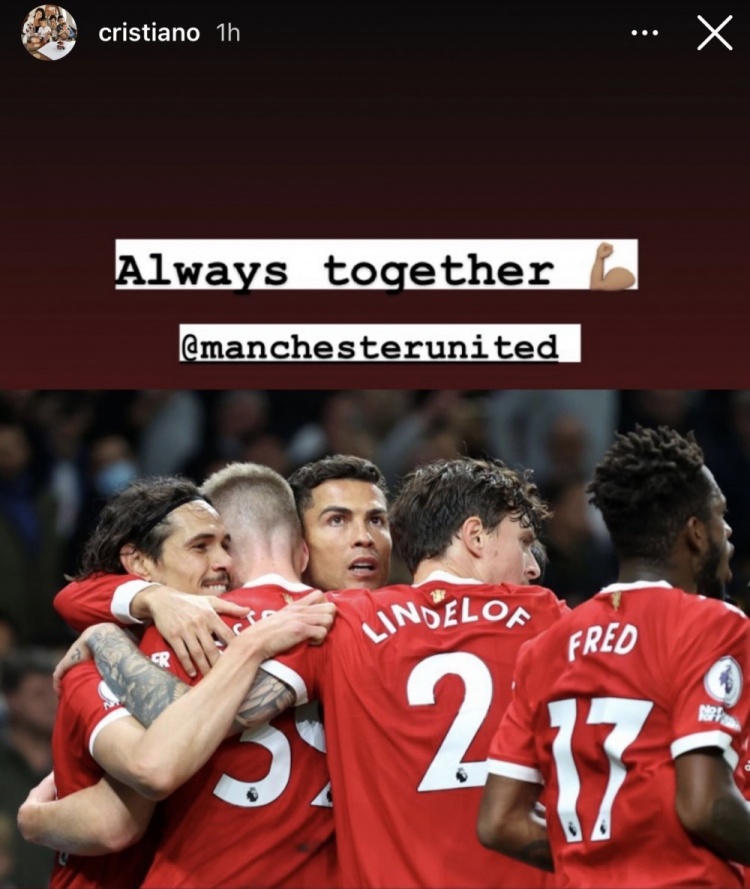Open the three-dot story options menu
750x889 pixels.
[645, 33]
